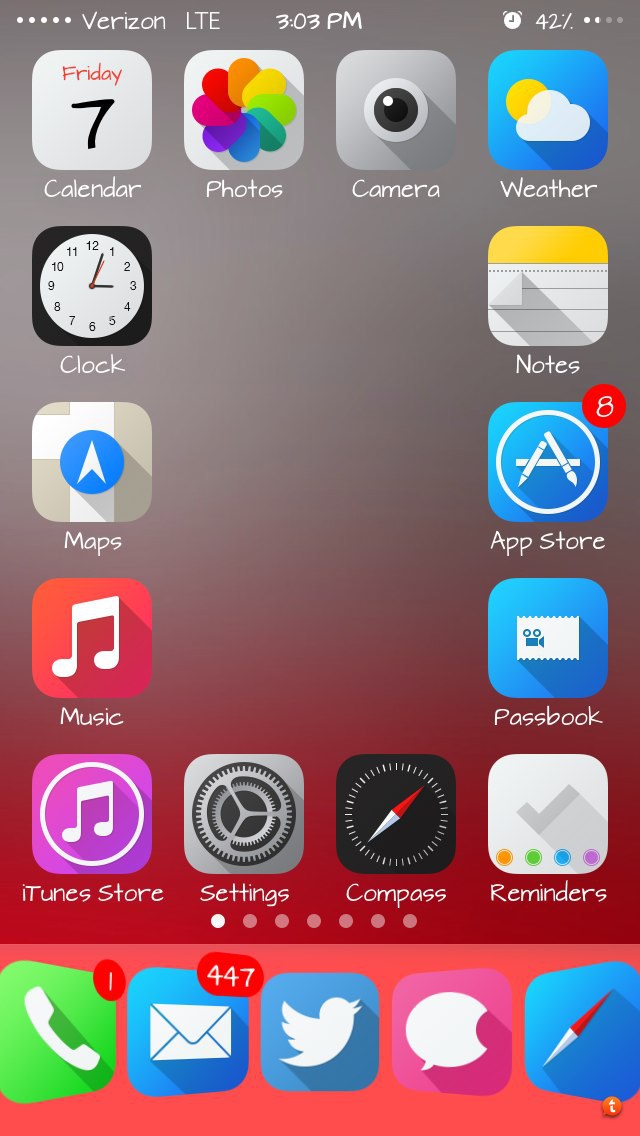Launch the Compass app
Screen dimensions: 640x1136
tap(396, 814)
